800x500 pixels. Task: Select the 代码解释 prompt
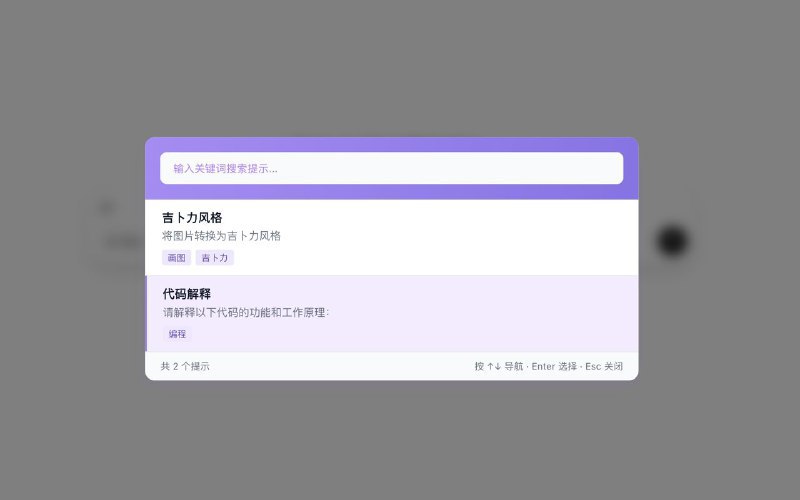(x=391, y=313)
